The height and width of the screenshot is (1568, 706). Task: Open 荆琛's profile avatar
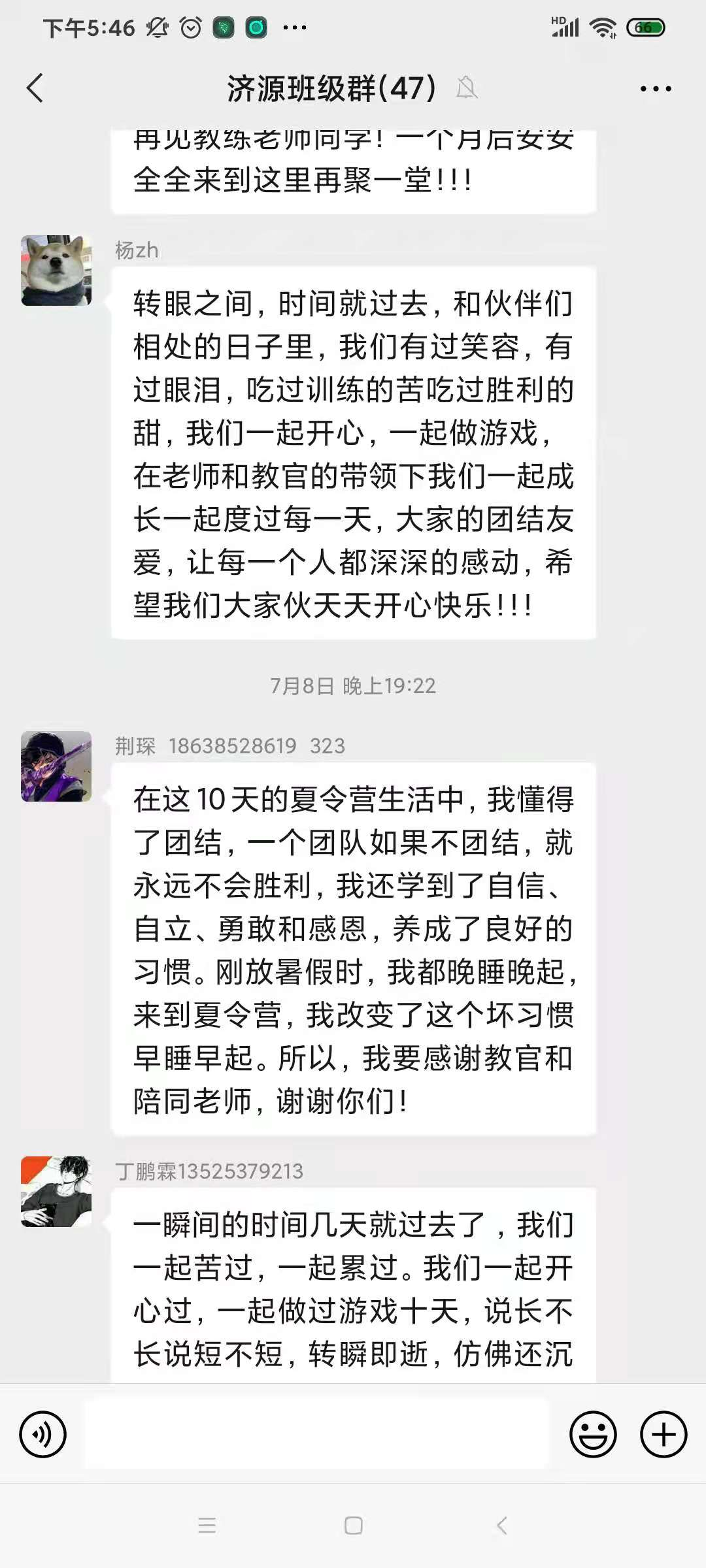pos(56,766)
